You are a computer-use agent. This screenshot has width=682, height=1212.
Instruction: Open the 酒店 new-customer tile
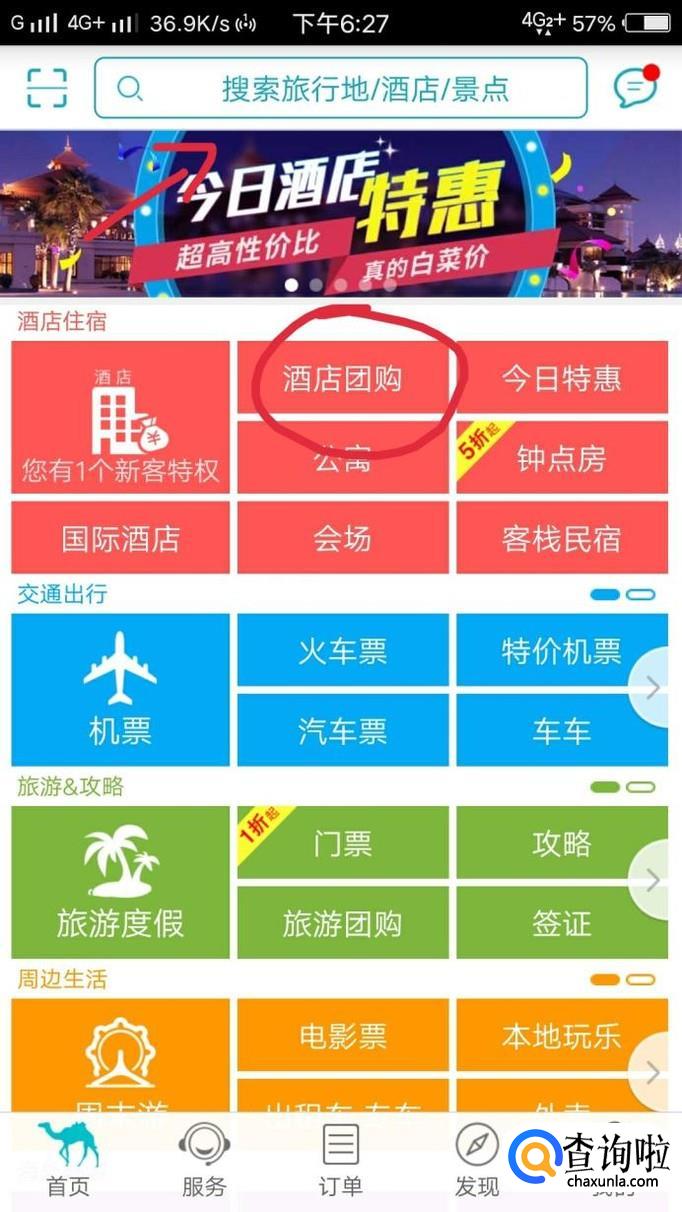pos(120,417)
